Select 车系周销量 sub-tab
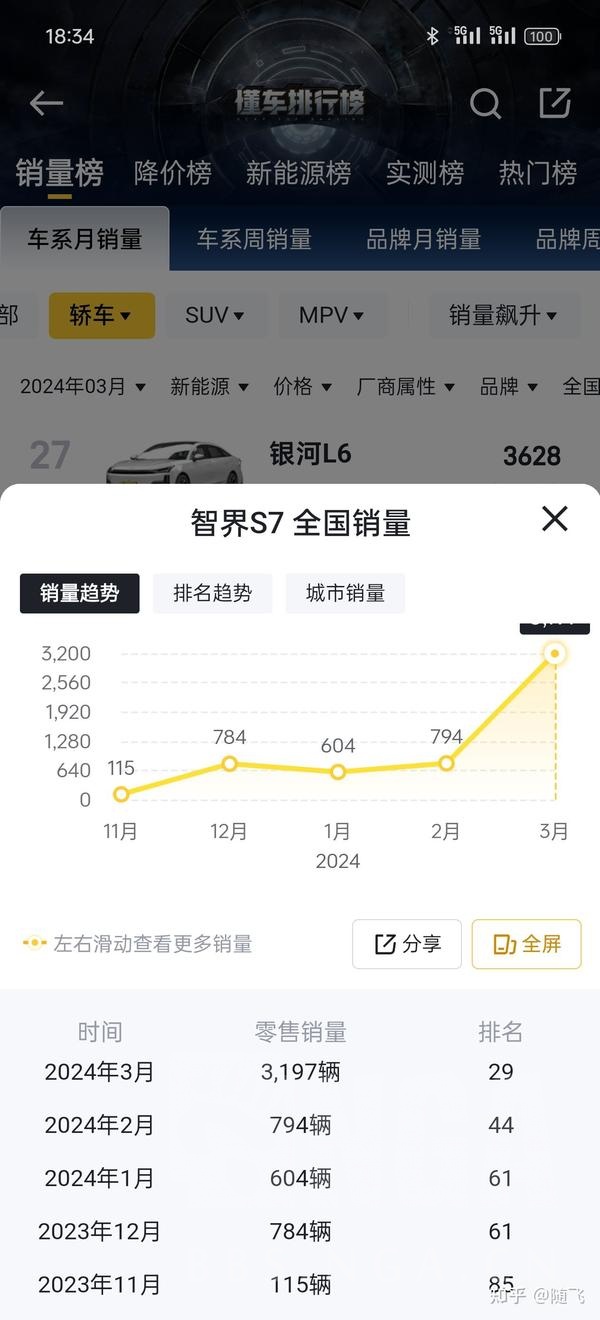Screen dimensions: 600x1320 click(x=254, y=239)
